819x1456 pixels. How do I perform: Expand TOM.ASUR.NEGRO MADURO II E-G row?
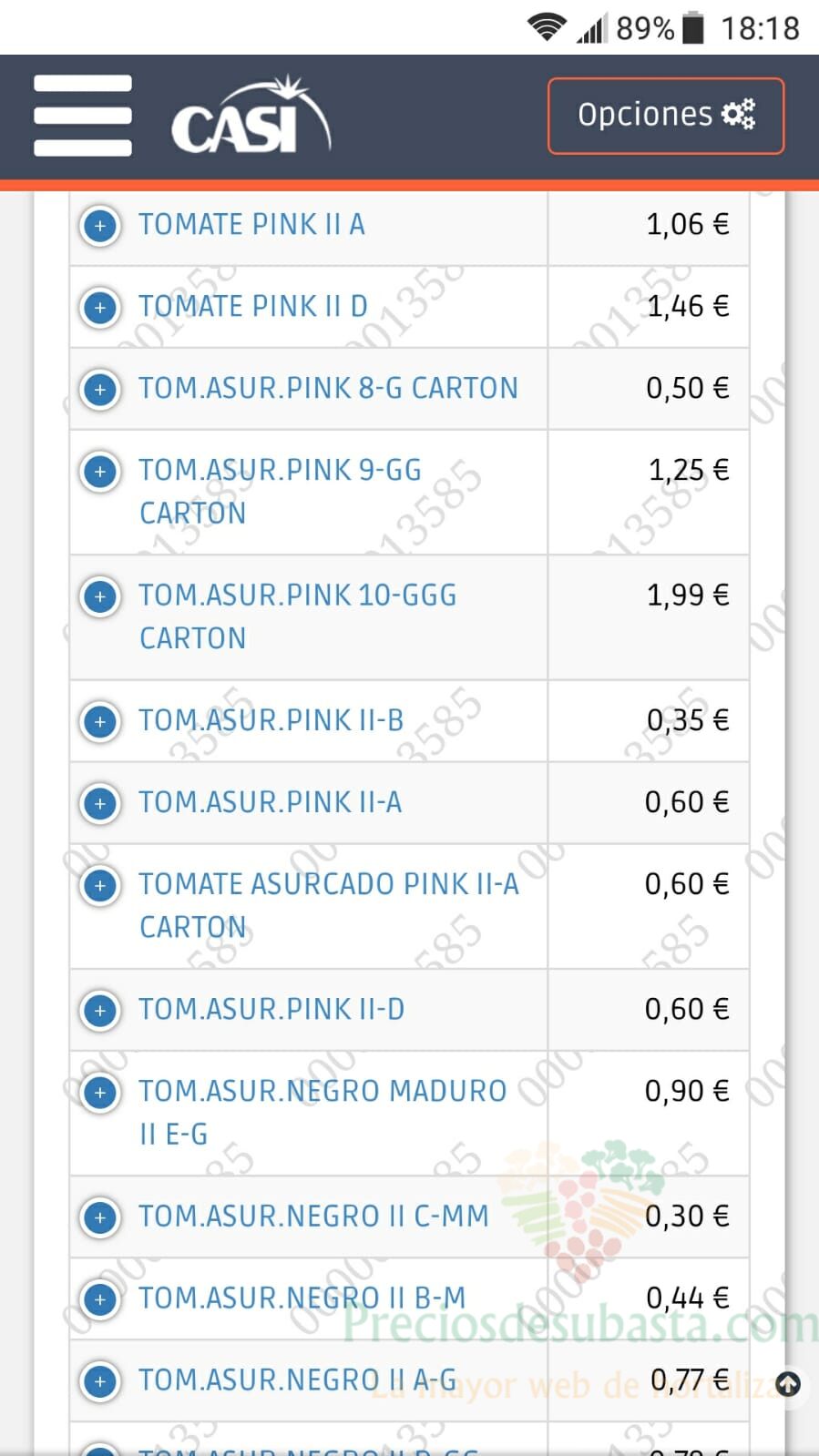(100, 1092)
